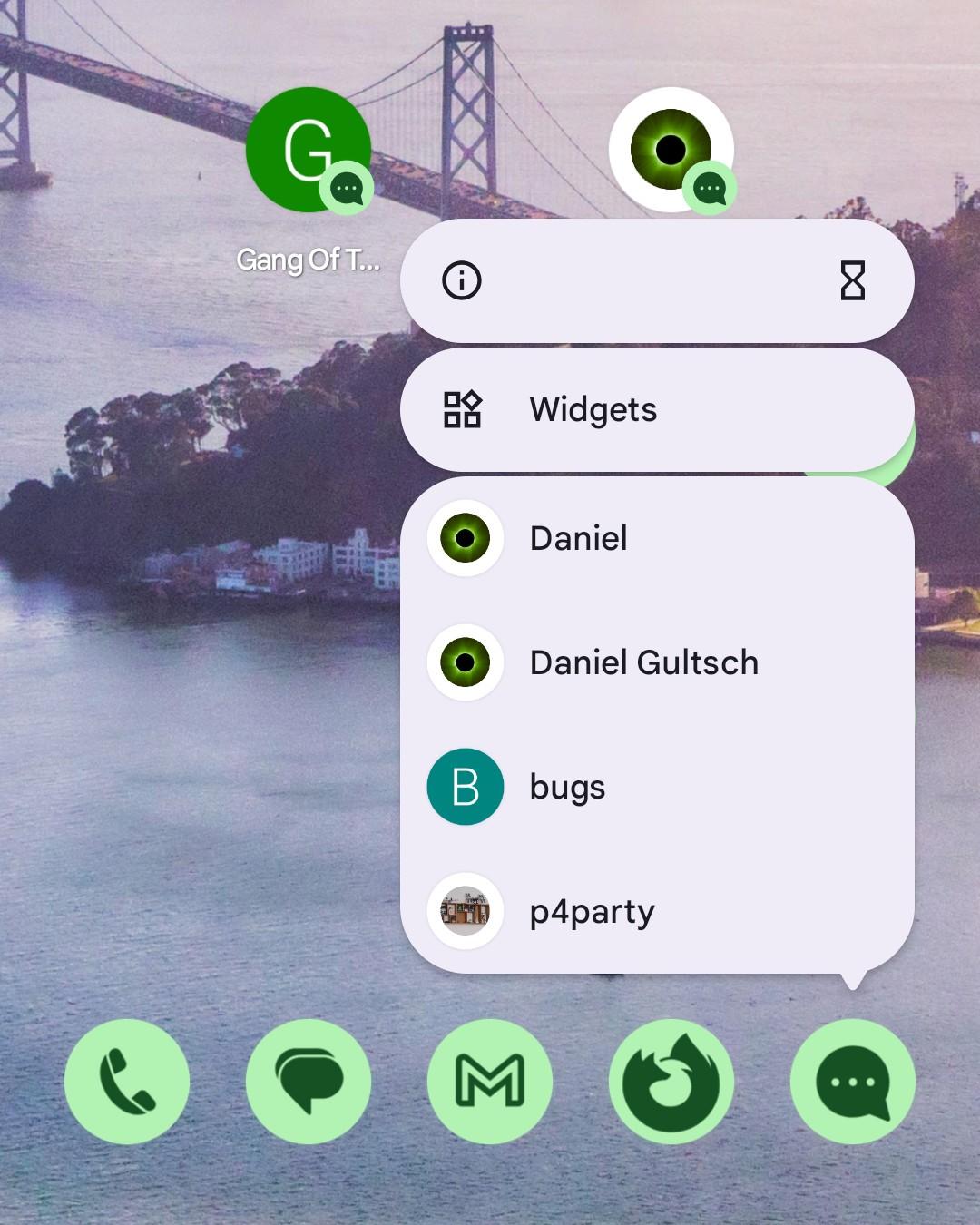
Task: Launch the chat app with three dots
Action: click(x=853, y=1081)
